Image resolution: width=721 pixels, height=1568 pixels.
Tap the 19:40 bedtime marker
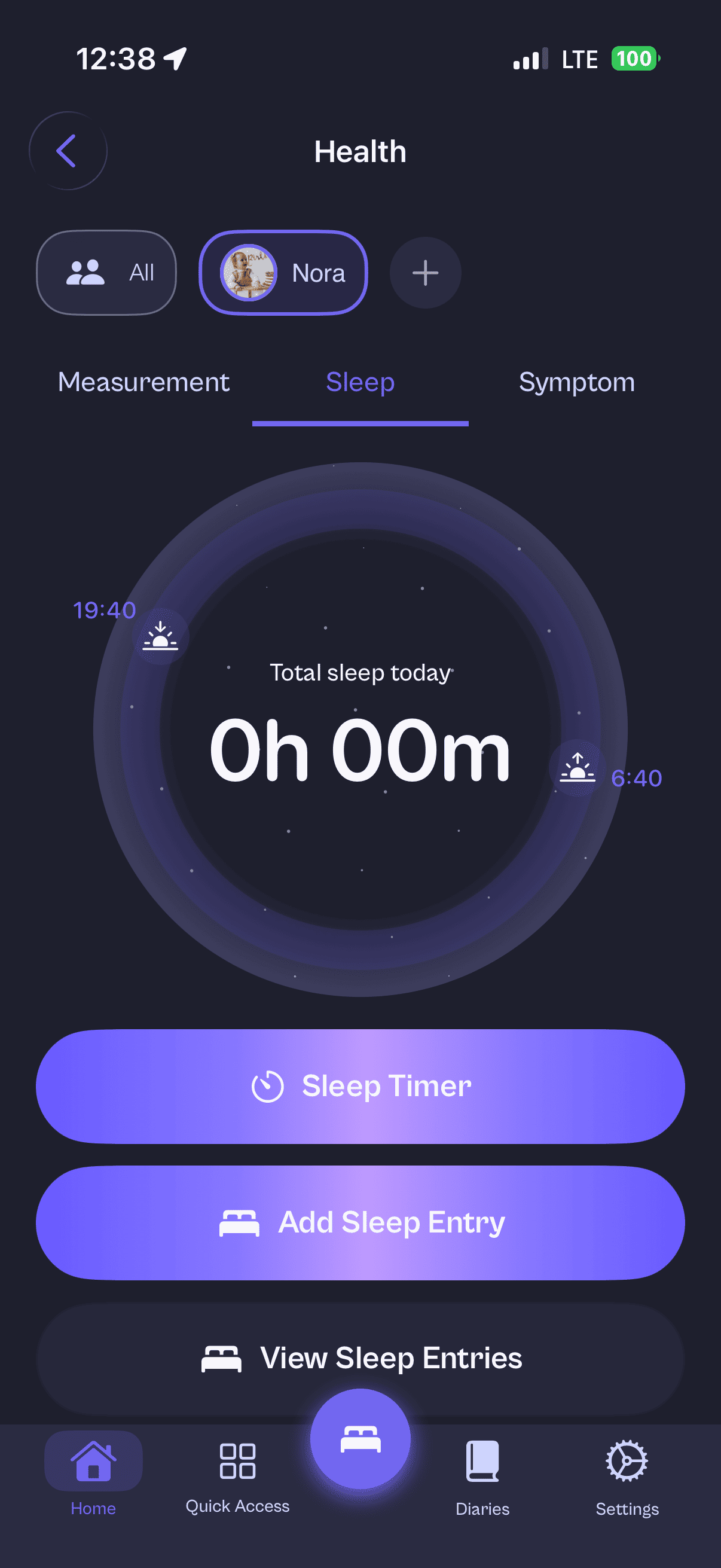tap(160, 636)
